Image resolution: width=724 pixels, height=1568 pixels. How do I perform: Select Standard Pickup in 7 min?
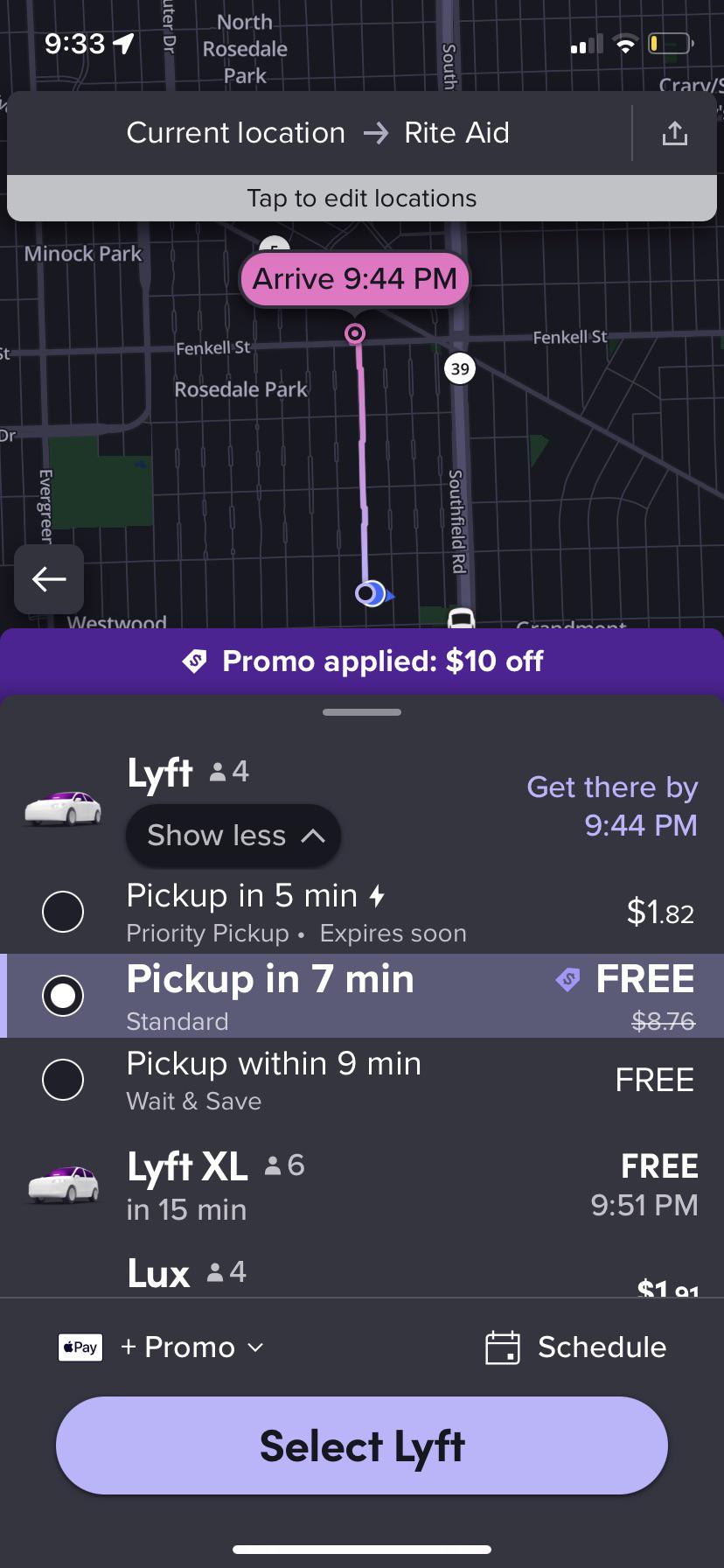point(63,996)
